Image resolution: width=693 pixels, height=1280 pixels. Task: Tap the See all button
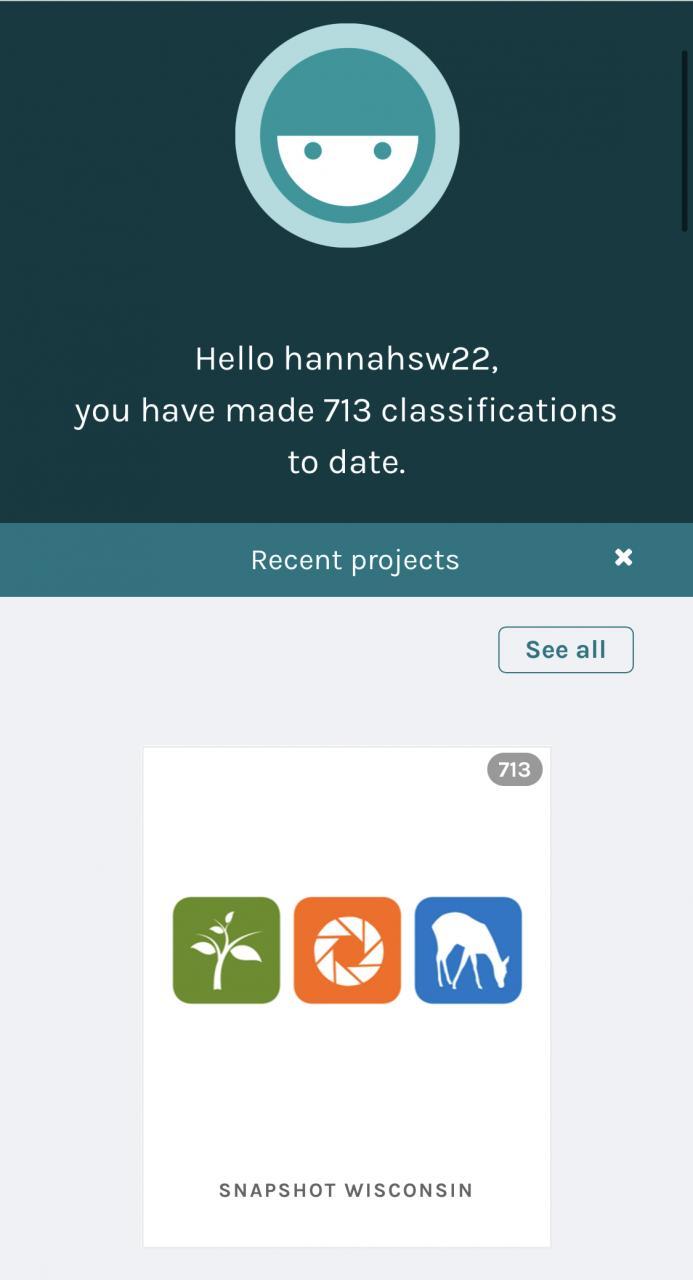565,650
